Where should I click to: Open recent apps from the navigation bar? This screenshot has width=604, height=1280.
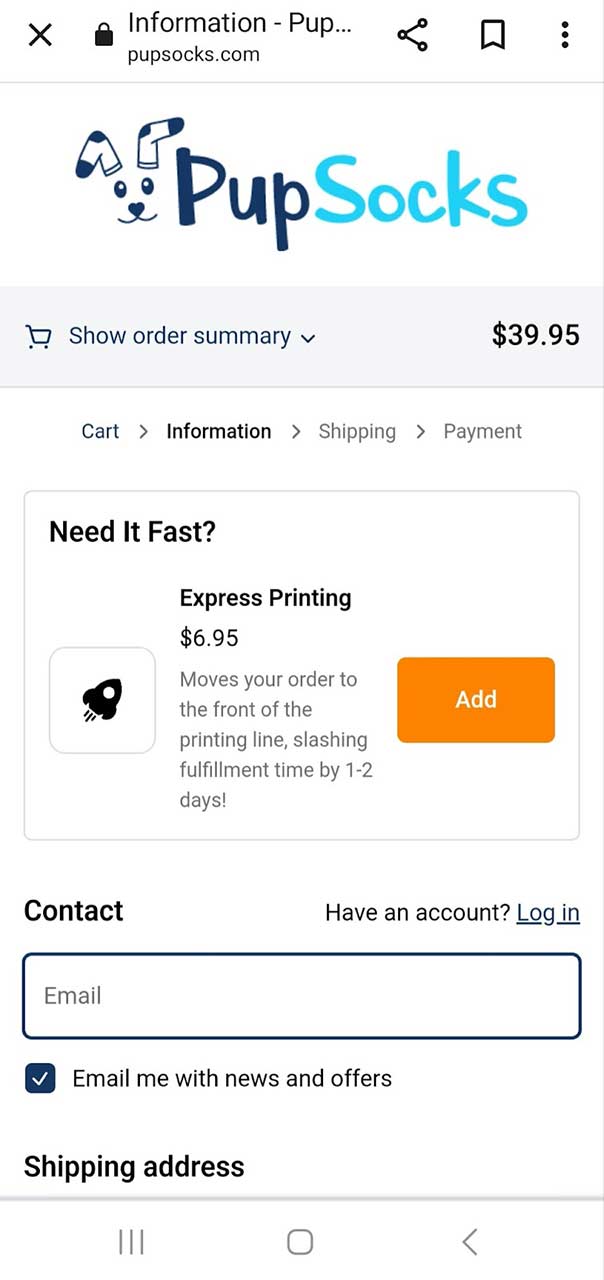pyautogui.click(x=131, y=1242)
